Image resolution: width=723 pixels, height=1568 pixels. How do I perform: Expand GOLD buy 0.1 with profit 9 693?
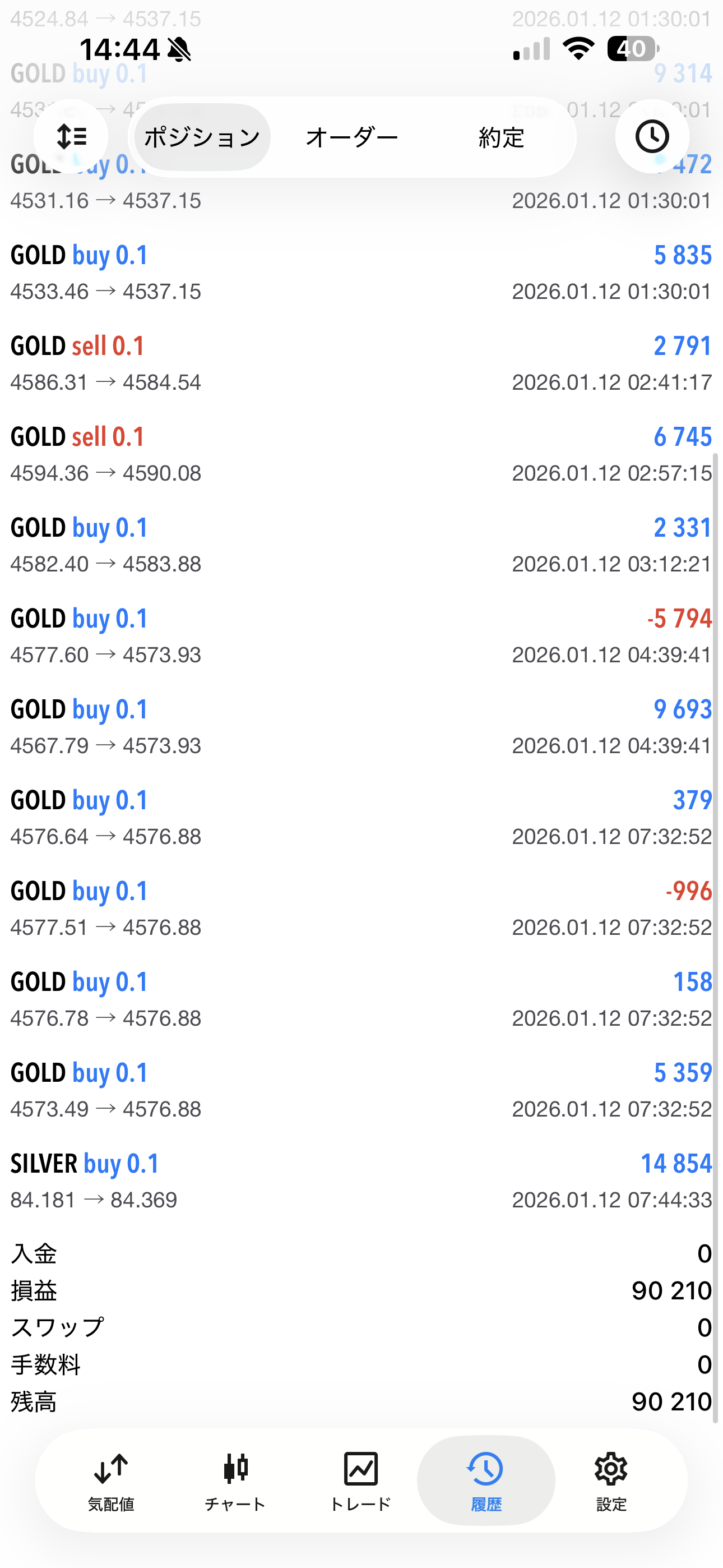point(361,727)
